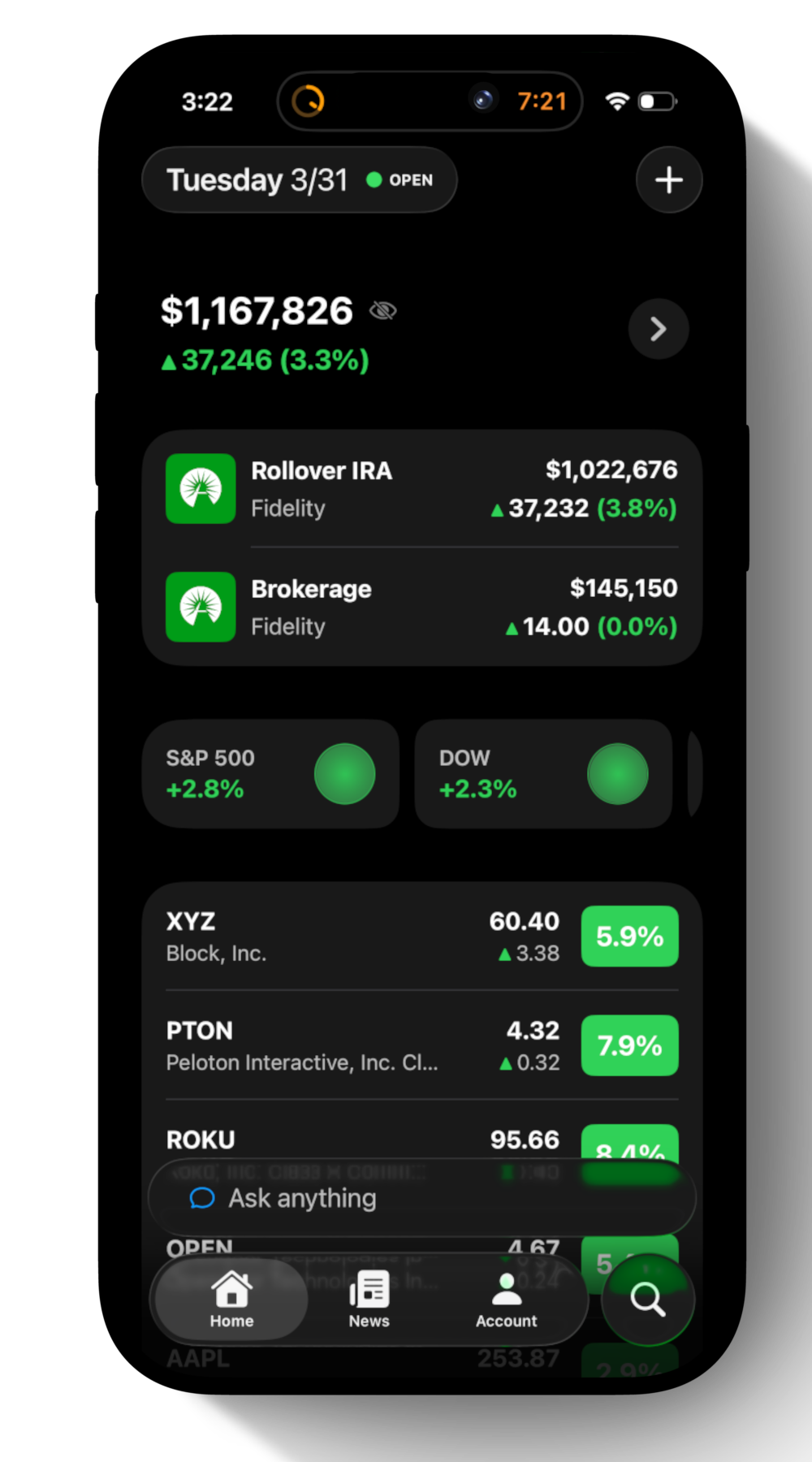Viewport: 812px width, 1462px height.
Task: Hide the portfolio balance with the eye icon
Action: click(x=382, y=309)
